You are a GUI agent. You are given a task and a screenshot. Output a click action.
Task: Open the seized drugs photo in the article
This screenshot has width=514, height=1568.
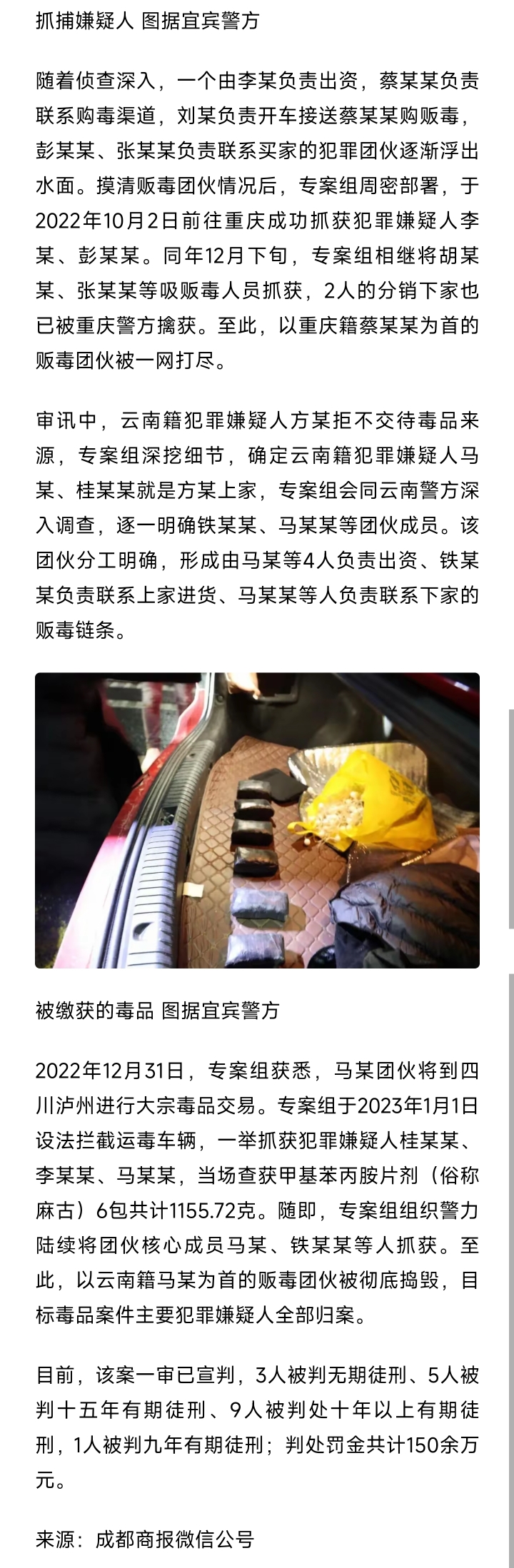point(257,820)
